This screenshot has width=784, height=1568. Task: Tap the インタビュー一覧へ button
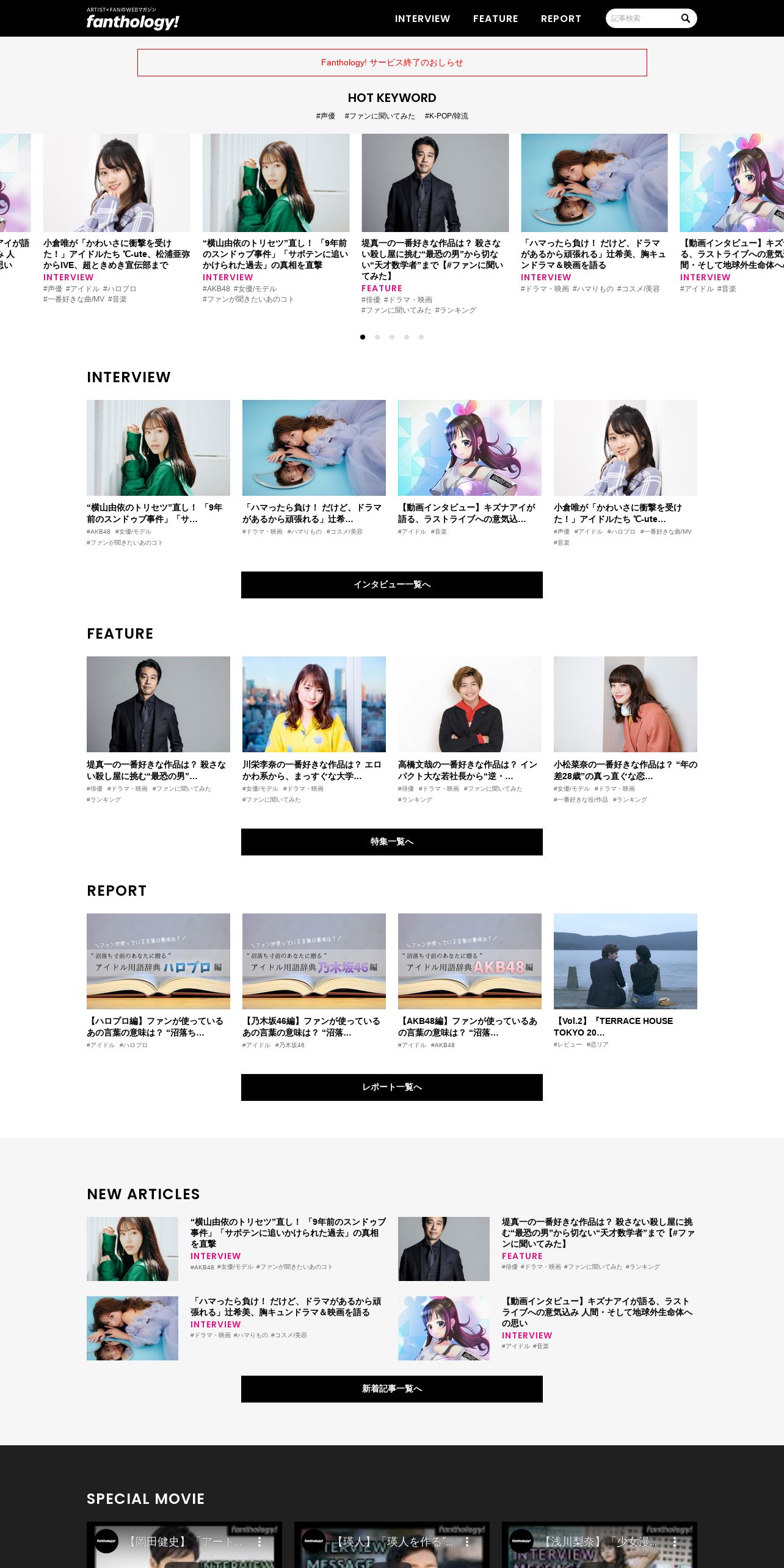point(392,585)
